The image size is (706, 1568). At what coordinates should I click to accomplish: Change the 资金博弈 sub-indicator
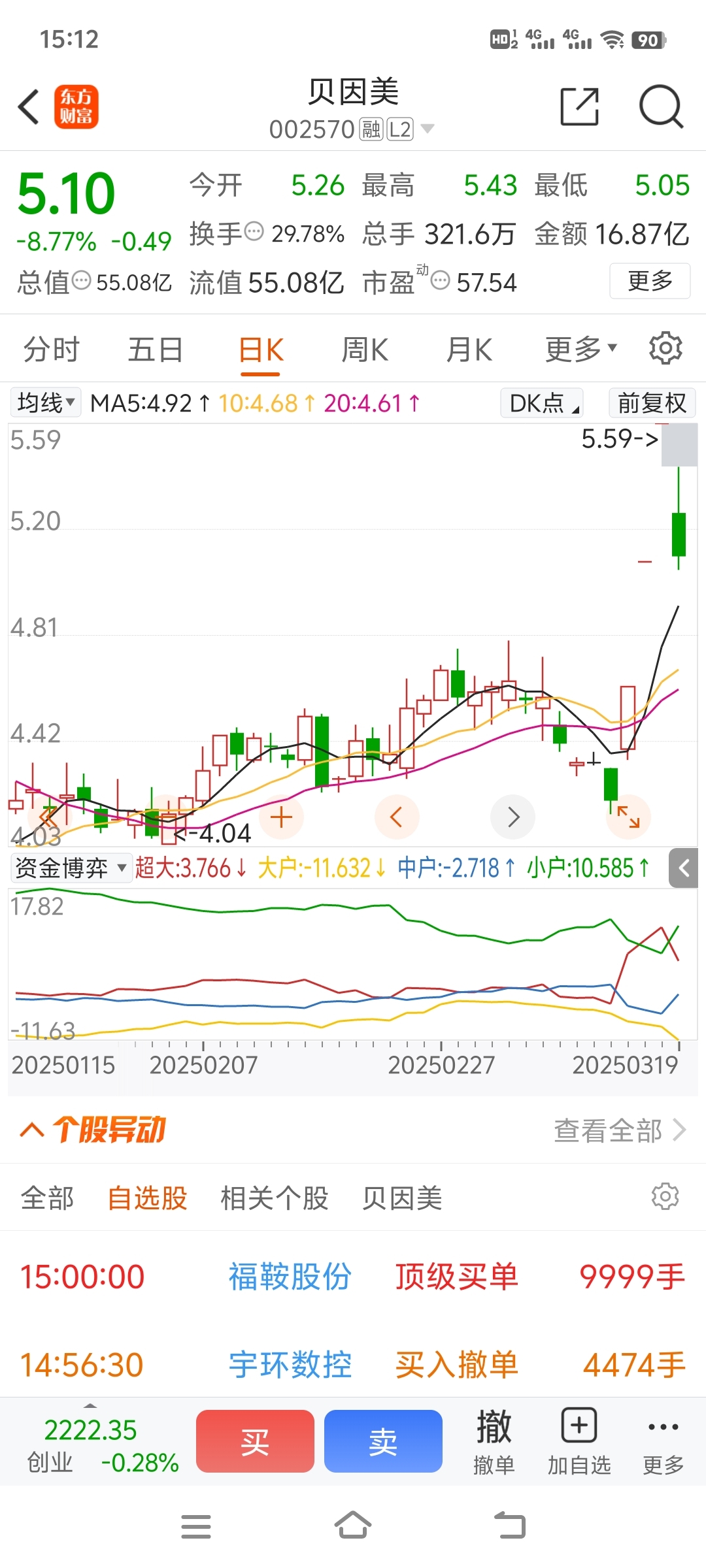coord(71,868)
